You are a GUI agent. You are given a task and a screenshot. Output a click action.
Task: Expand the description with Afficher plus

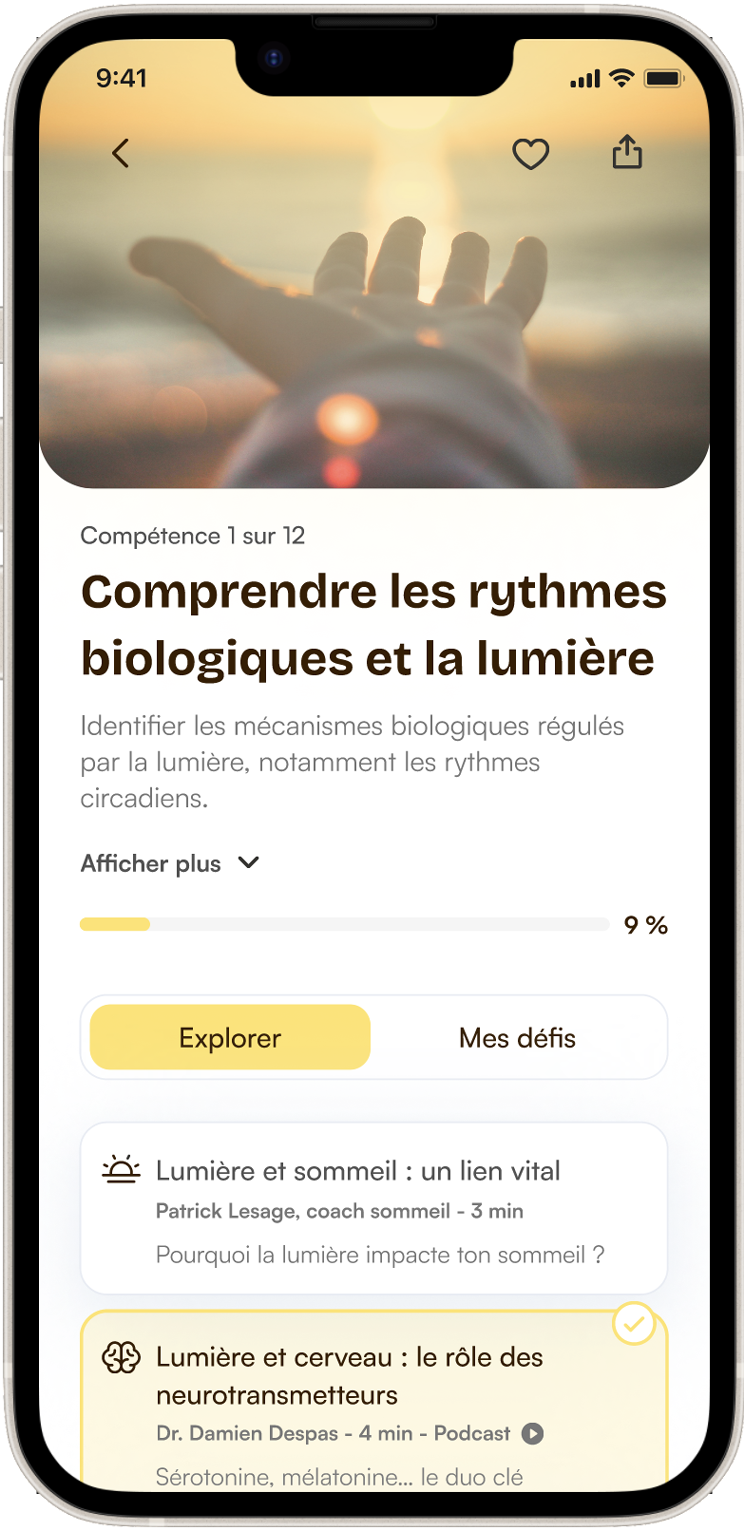(x=170, y=863)
